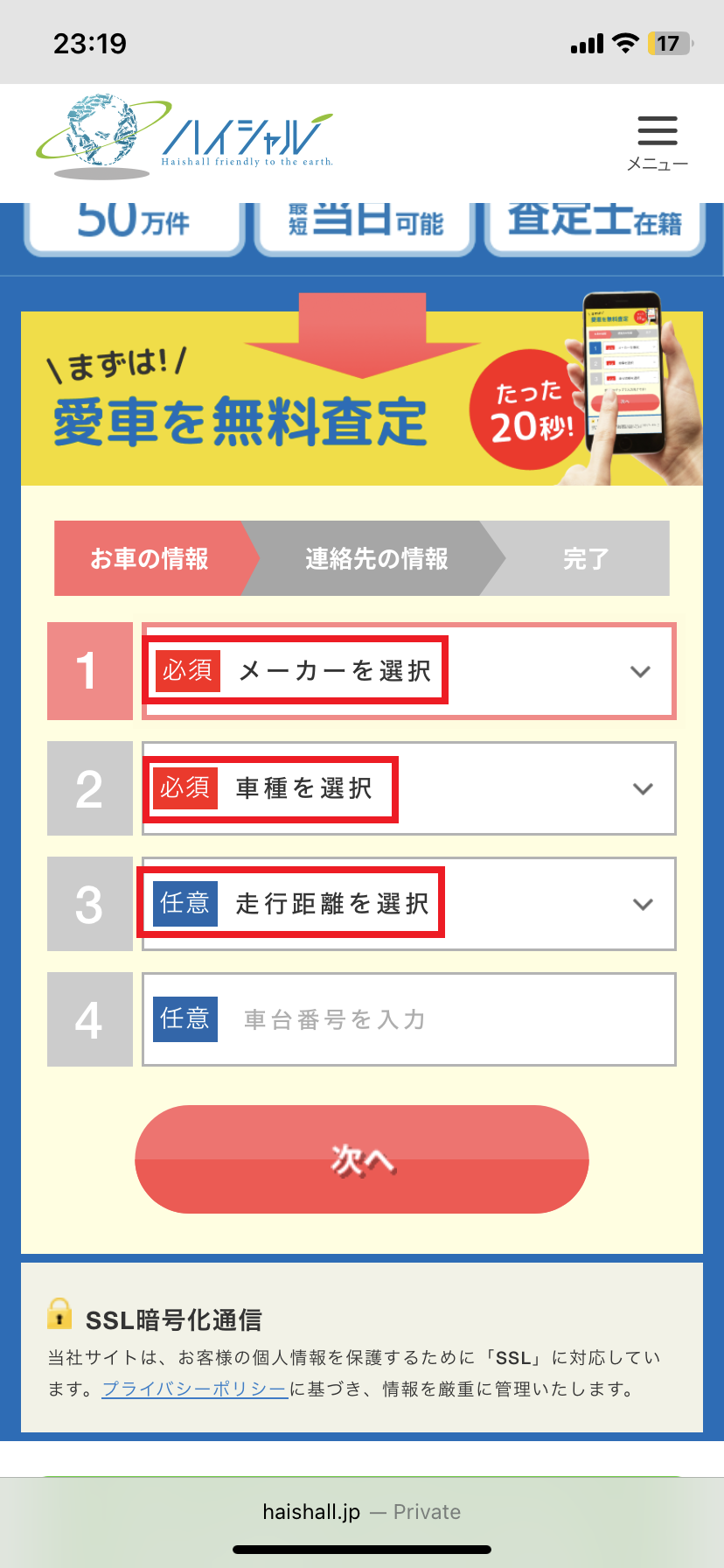Image resolution: width=724 pixels, height=1568 pixels.
Task: Tap the haishall.jp address bar
Action: coord(361,1511)
